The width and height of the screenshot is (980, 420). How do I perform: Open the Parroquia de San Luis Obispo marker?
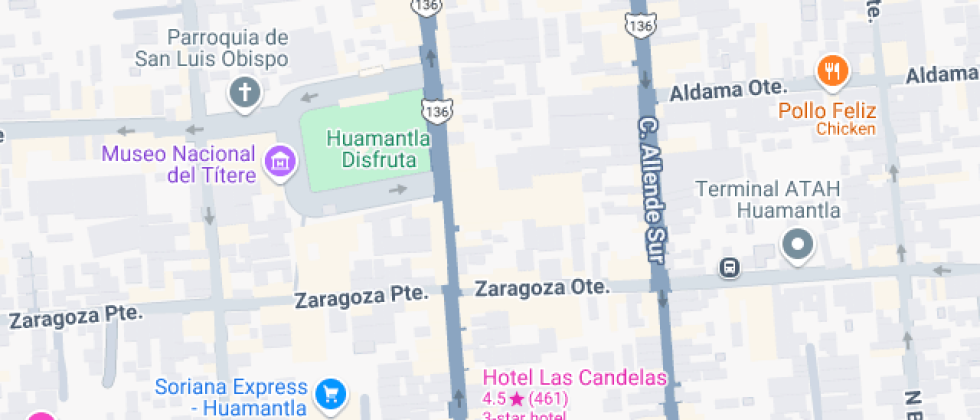pos(243,95)
